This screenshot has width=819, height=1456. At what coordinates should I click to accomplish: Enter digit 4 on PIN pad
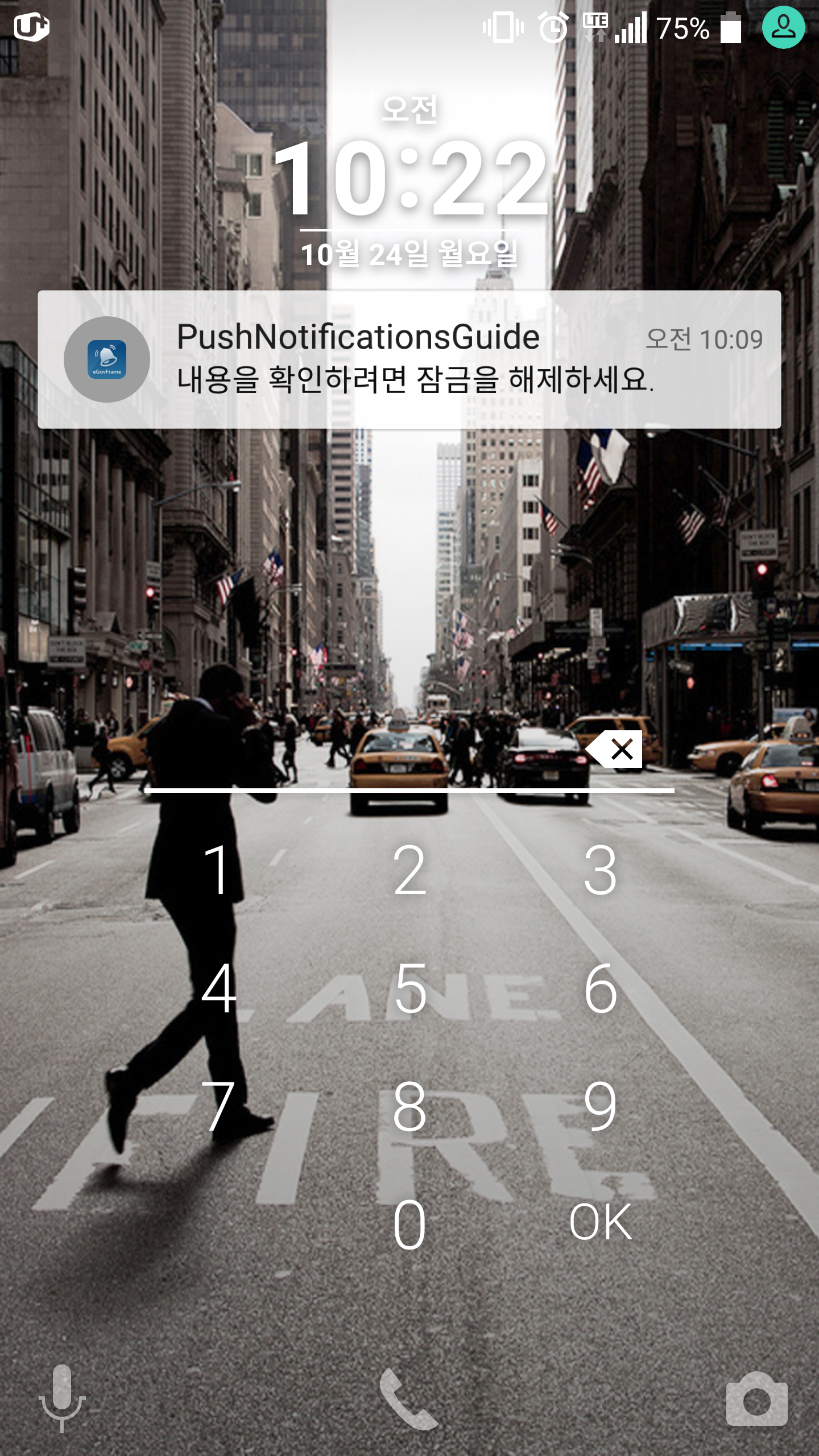point(218,988)
